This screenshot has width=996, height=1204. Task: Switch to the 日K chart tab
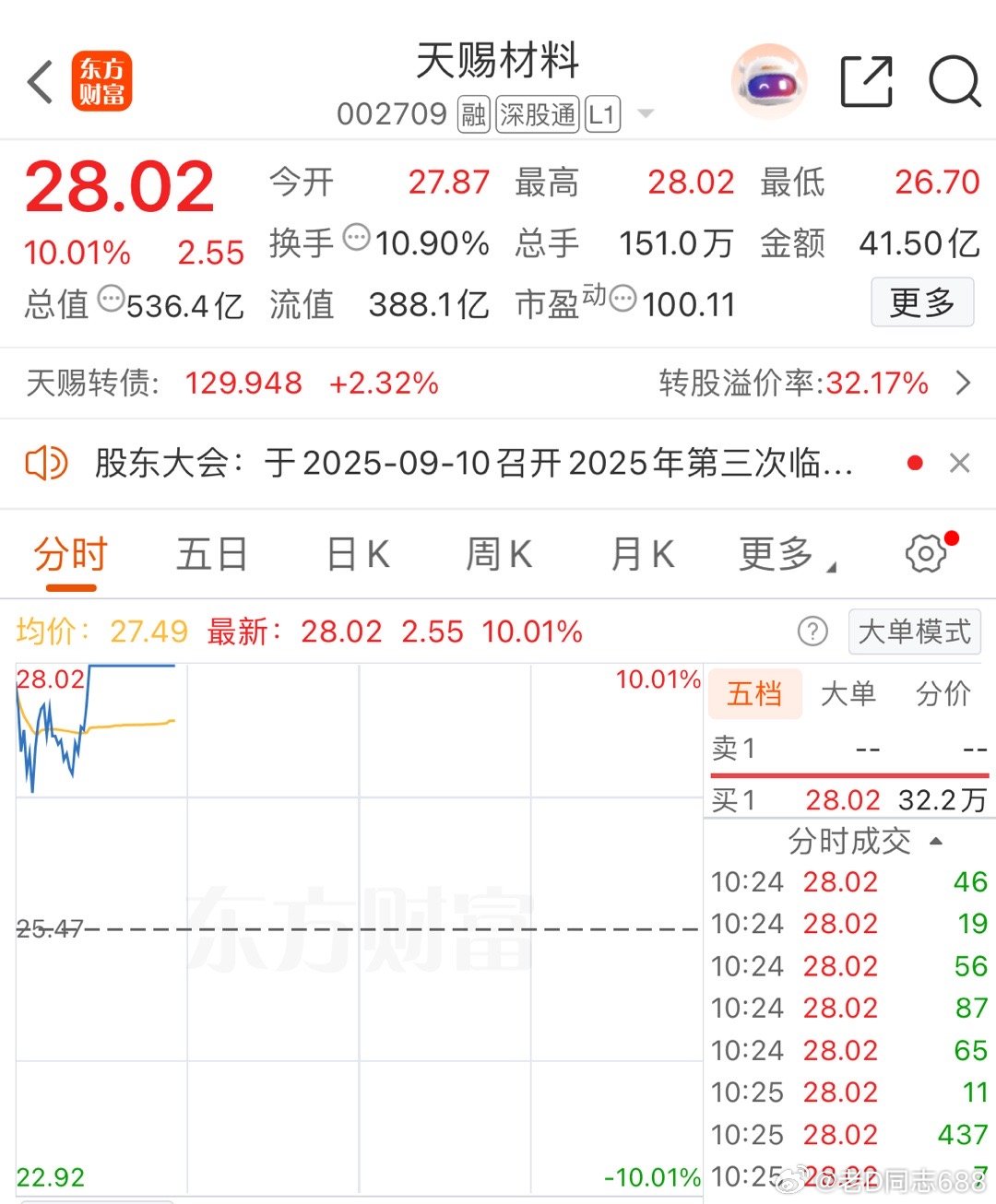click(x=358, y=555)
